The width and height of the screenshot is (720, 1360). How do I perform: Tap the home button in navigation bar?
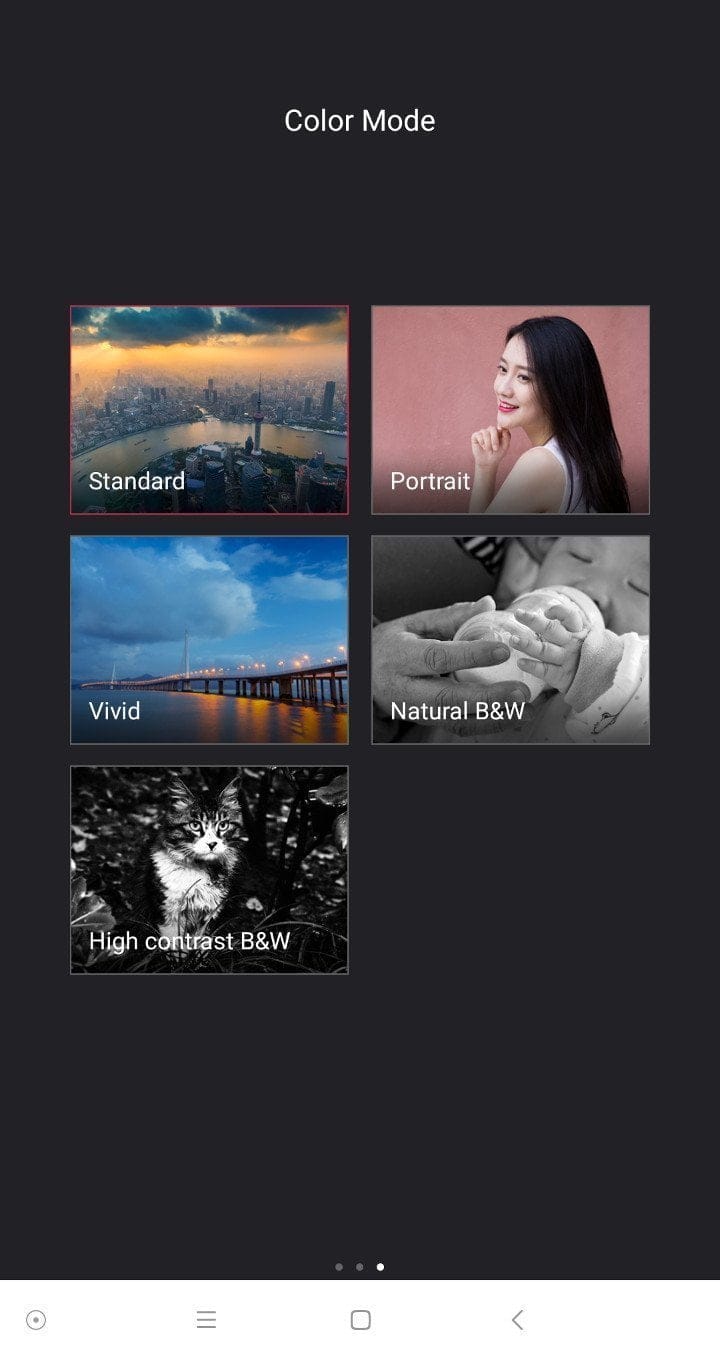click(x=361, y=1320)
